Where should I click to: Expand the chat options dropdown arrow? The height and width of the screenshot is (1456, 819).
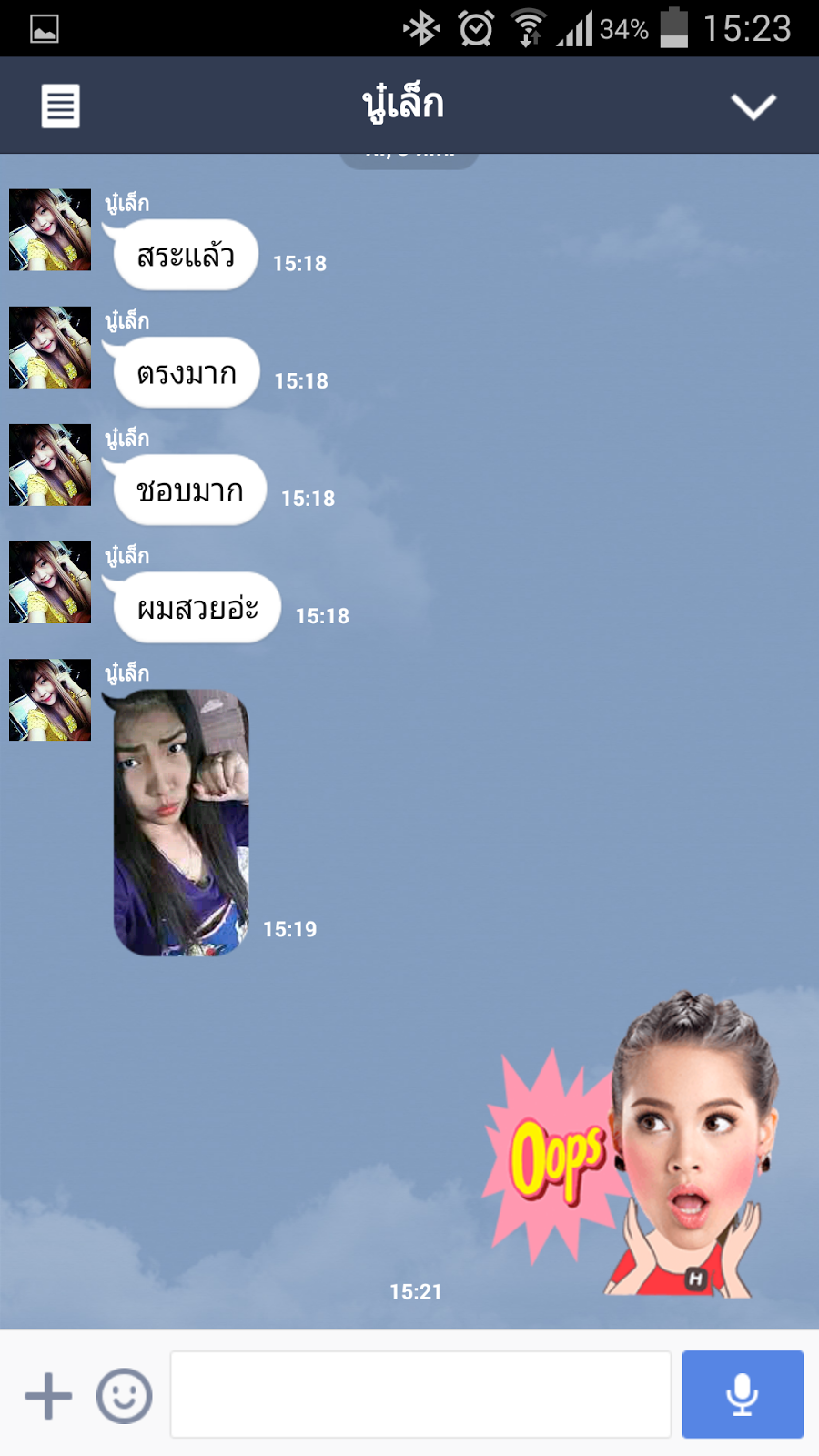click(753, 106)
